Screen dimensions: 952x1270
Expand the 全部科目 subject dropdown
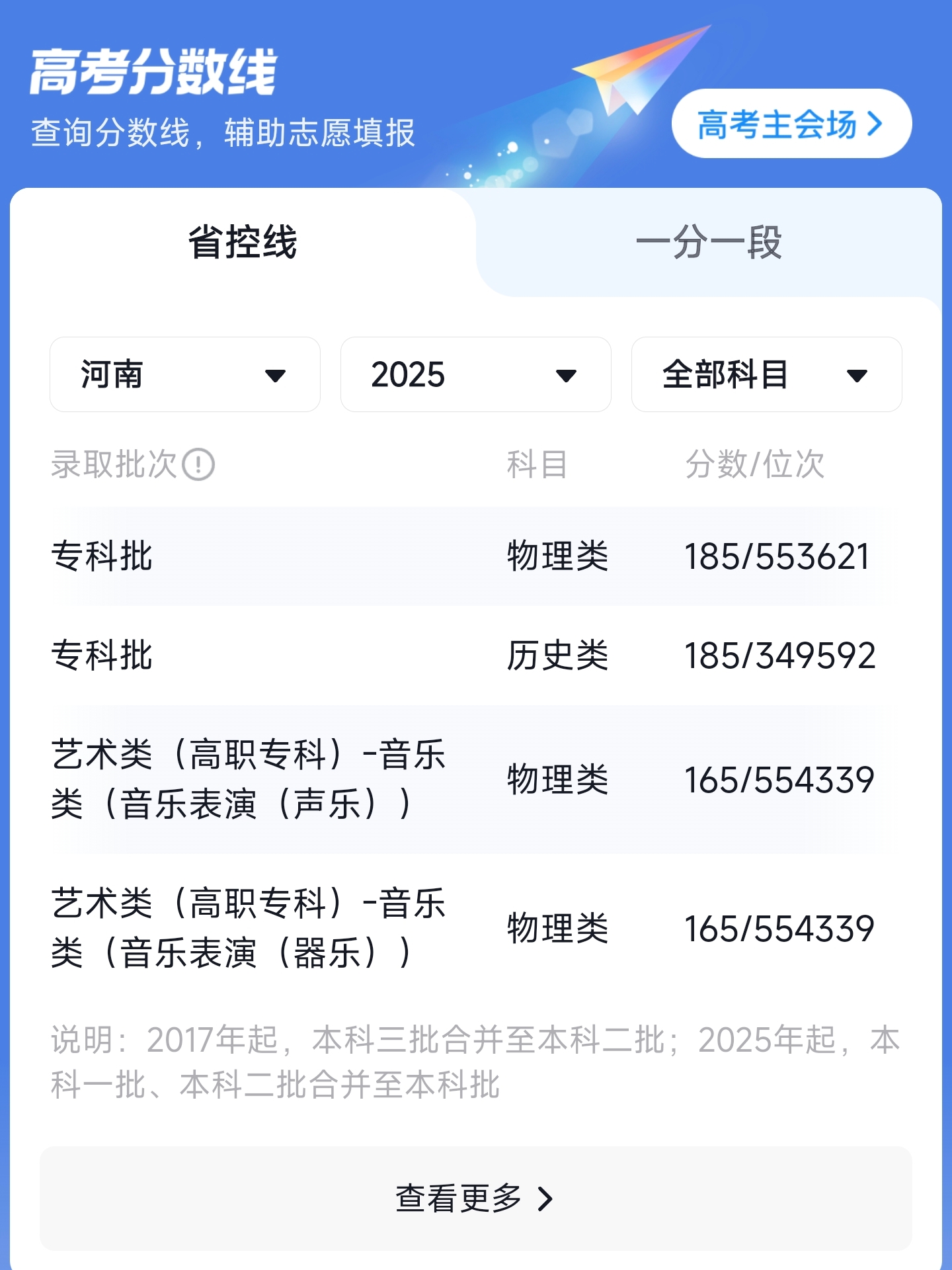[x=767, y=374]
